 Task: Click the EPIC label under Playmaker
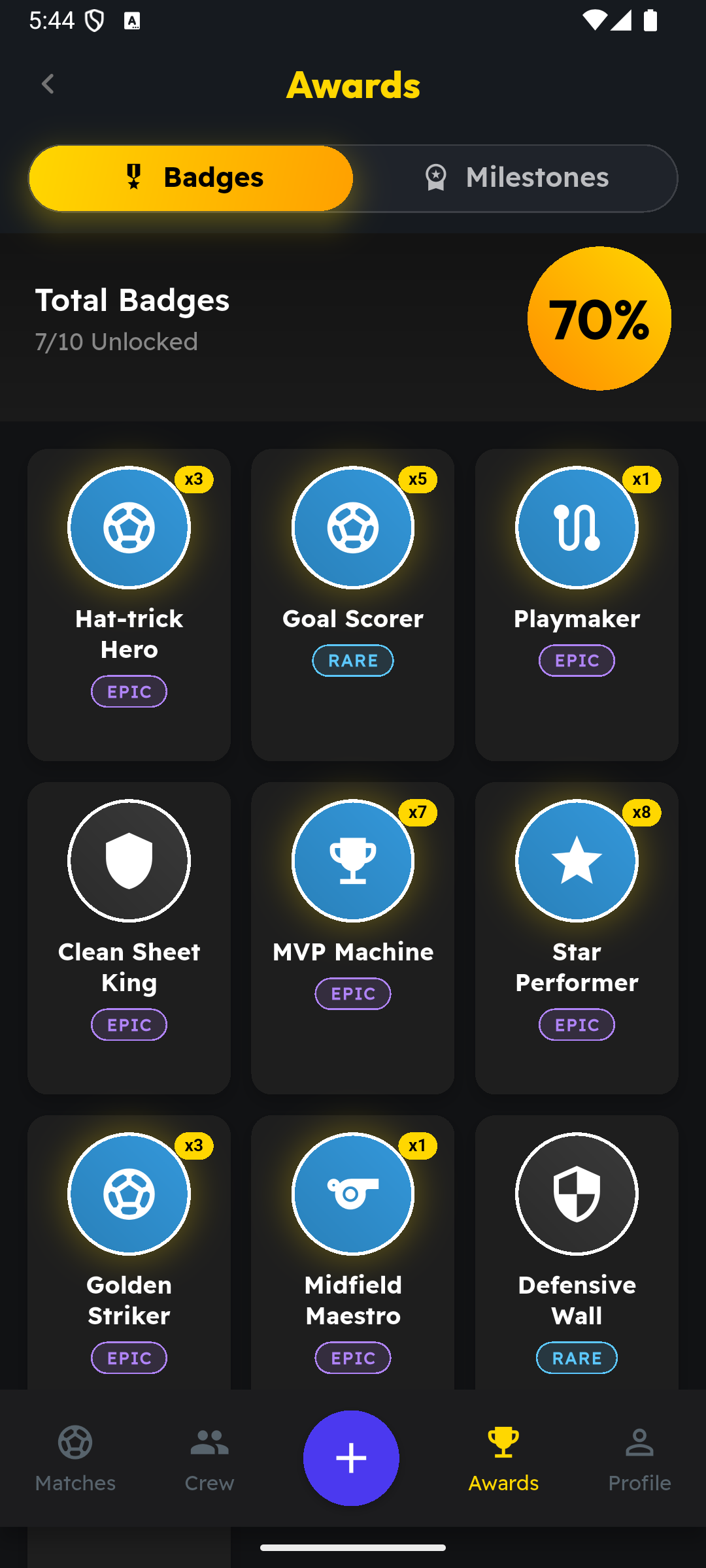[x=576, y=660]
